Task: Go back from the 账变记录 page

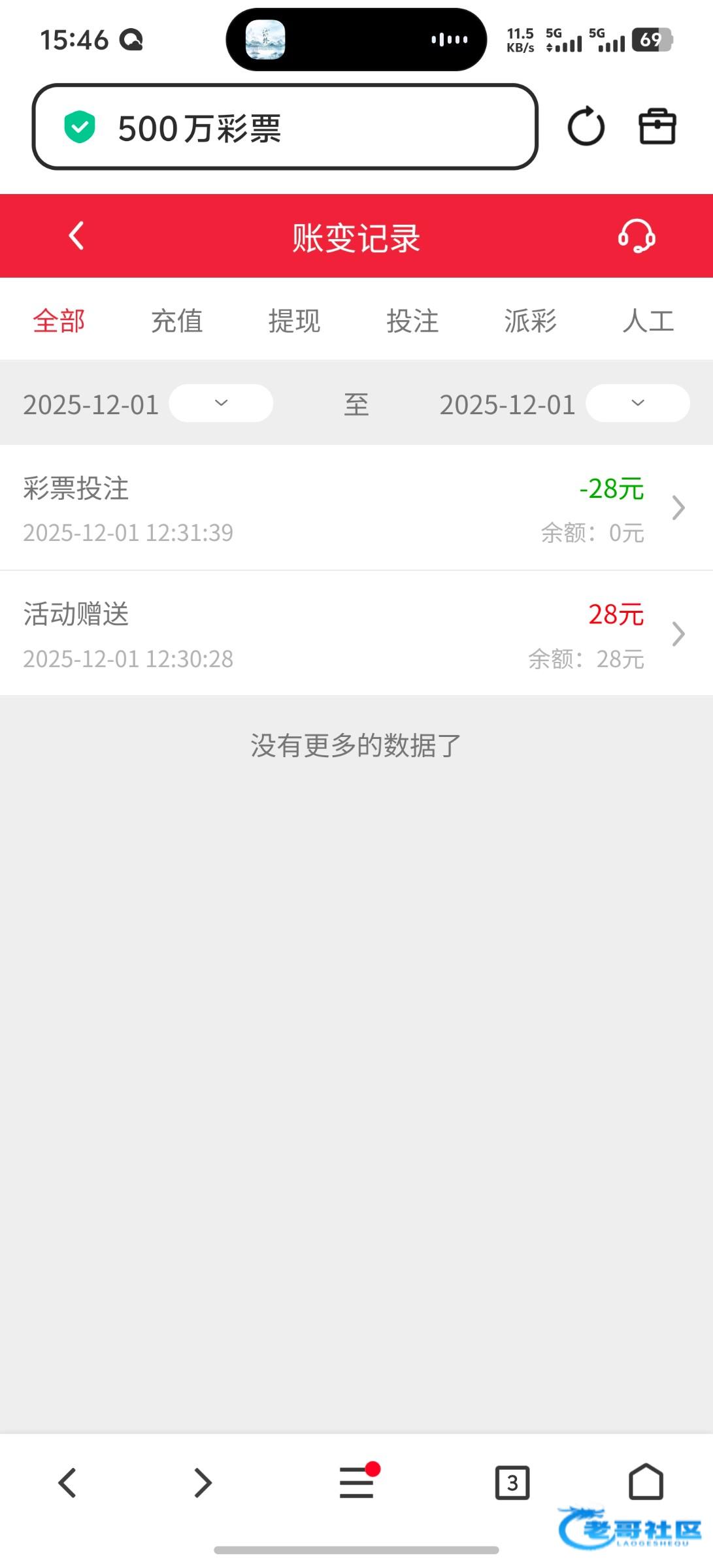Action: coord(76,236)
